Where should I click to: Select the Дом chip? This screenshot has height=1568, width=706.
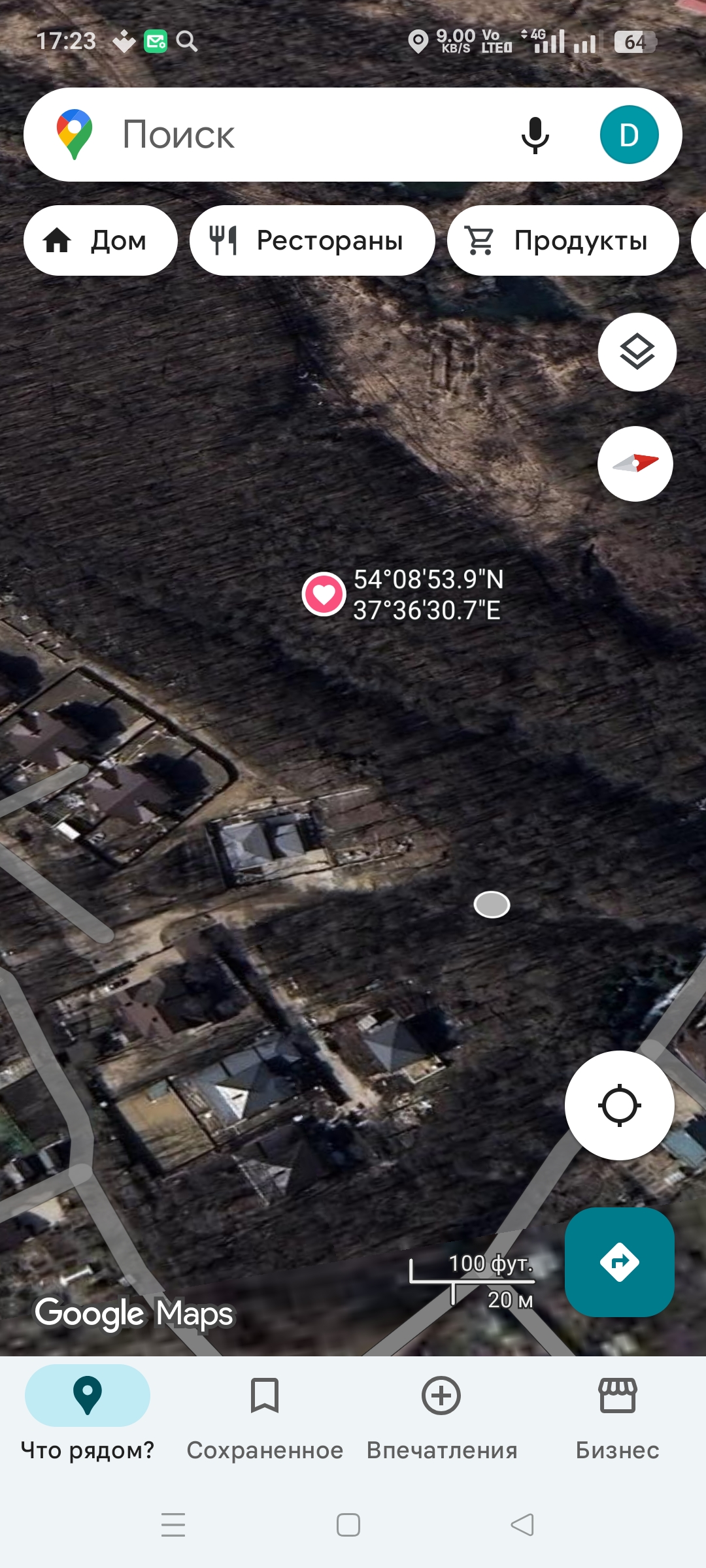(x=101, y=240)
